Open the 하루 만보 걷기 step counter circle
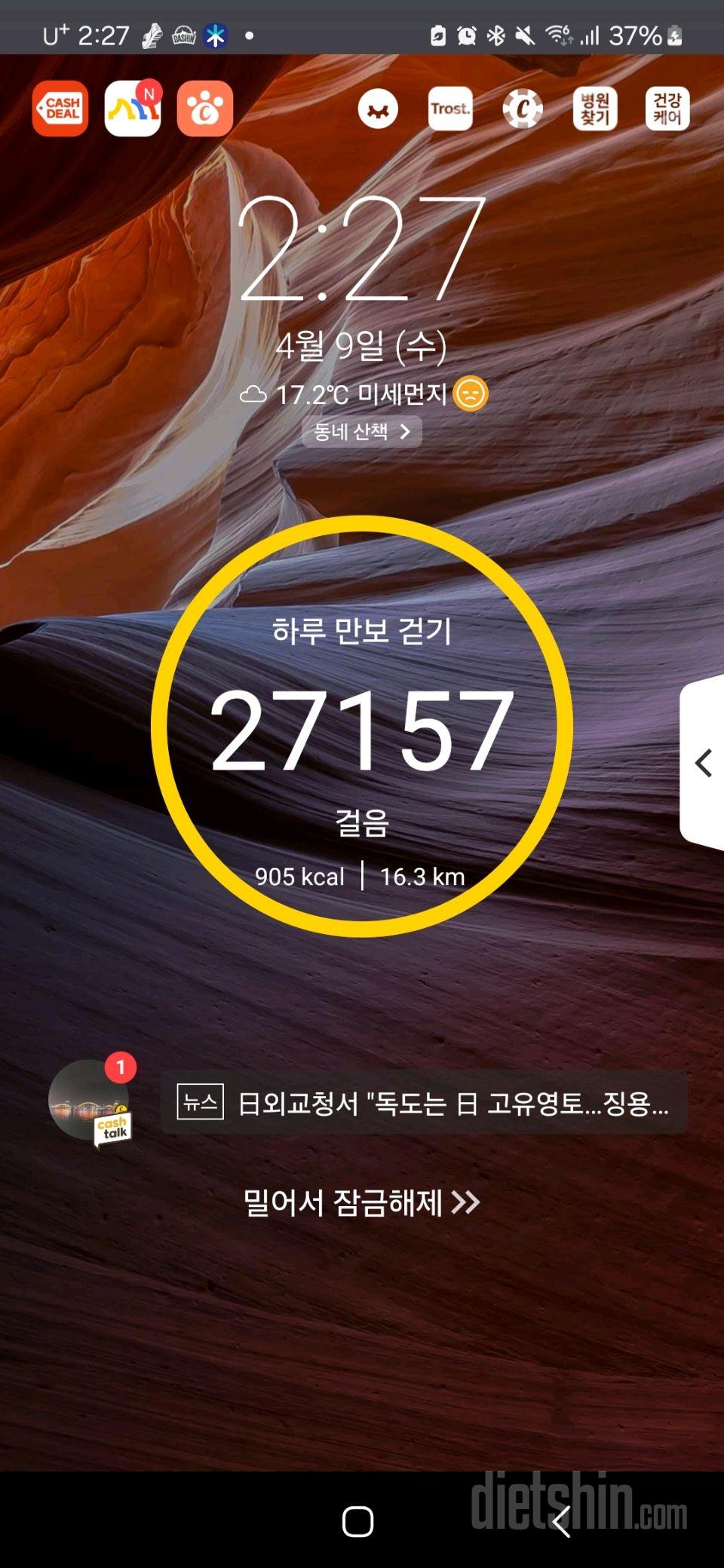 [362, 726]
